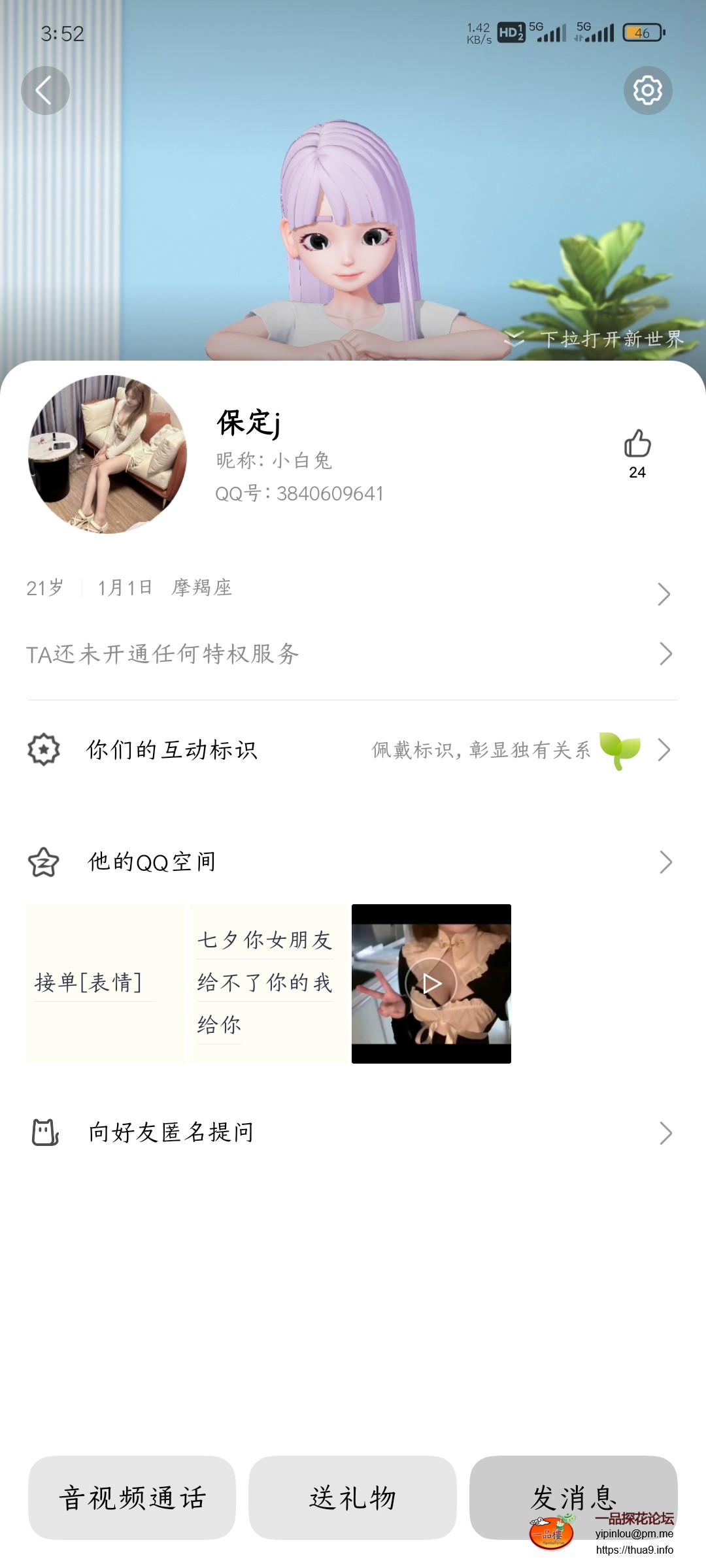
Task: Open 向好友匿名提问 via its arrow
Action: pyautogui.click(x=665, y=1132)
